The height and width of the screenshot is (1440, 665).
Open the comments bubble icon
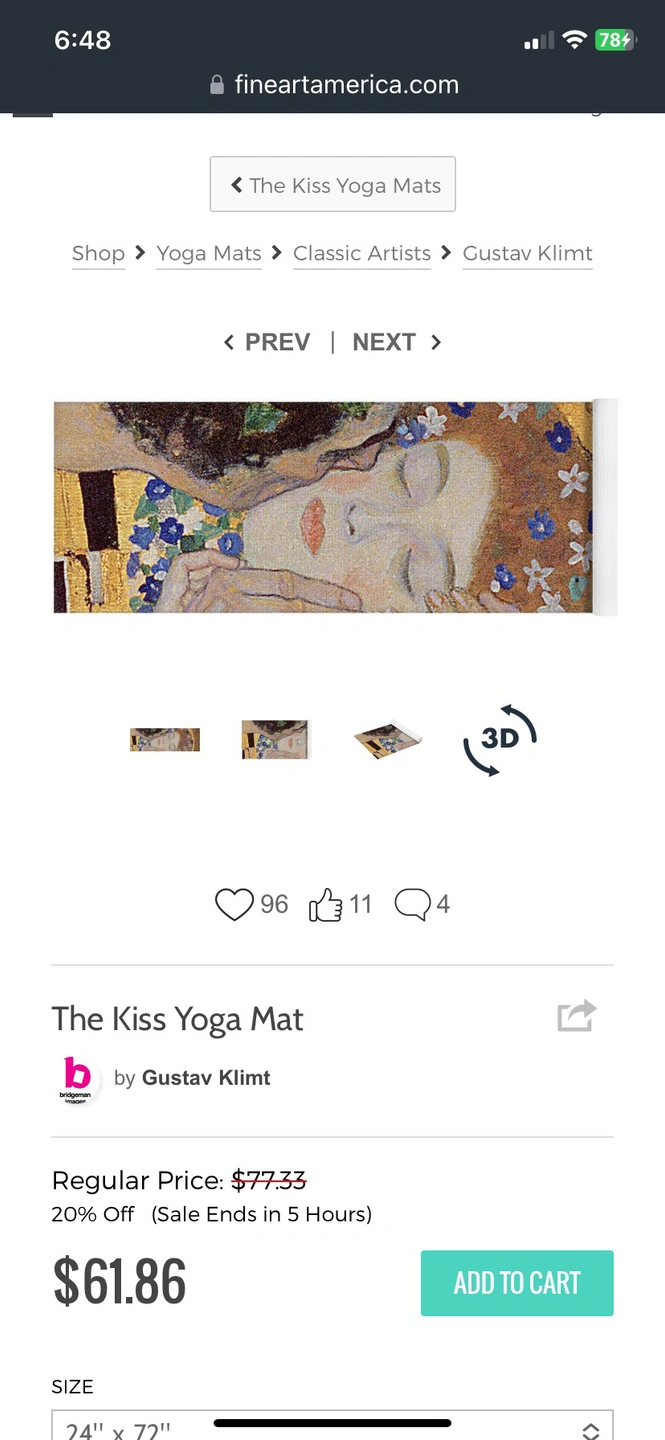pyautogui.click(x=412, y=905)
